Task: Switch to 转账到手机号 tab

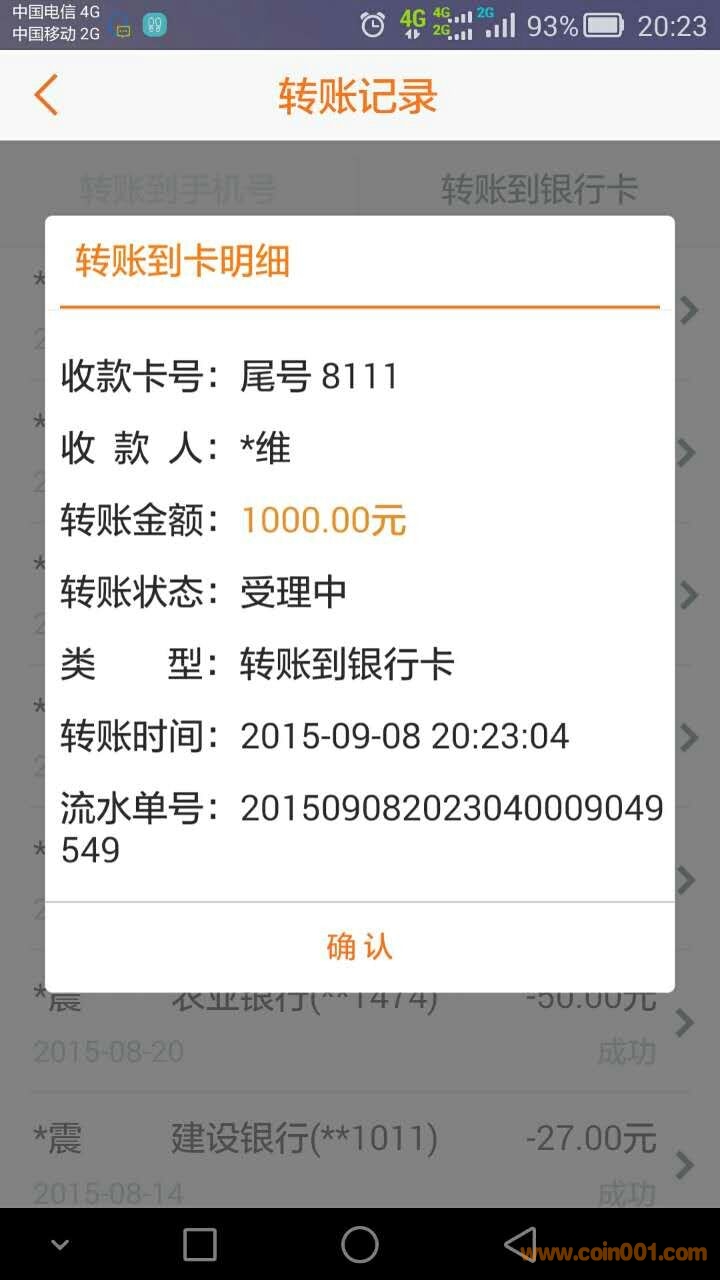Action: (x=178, y=189)
